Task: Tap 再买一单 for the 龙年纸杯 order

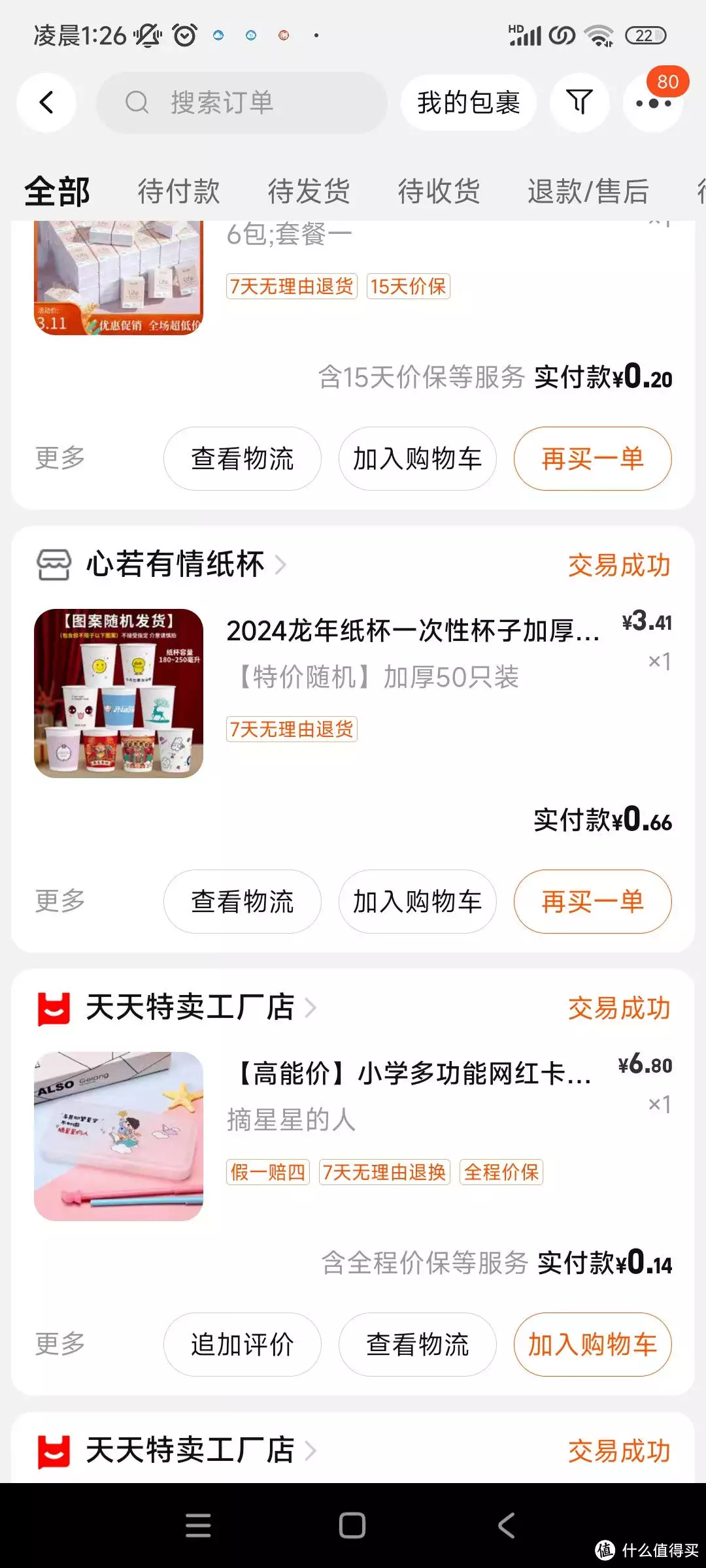Action: click(592, 902)
